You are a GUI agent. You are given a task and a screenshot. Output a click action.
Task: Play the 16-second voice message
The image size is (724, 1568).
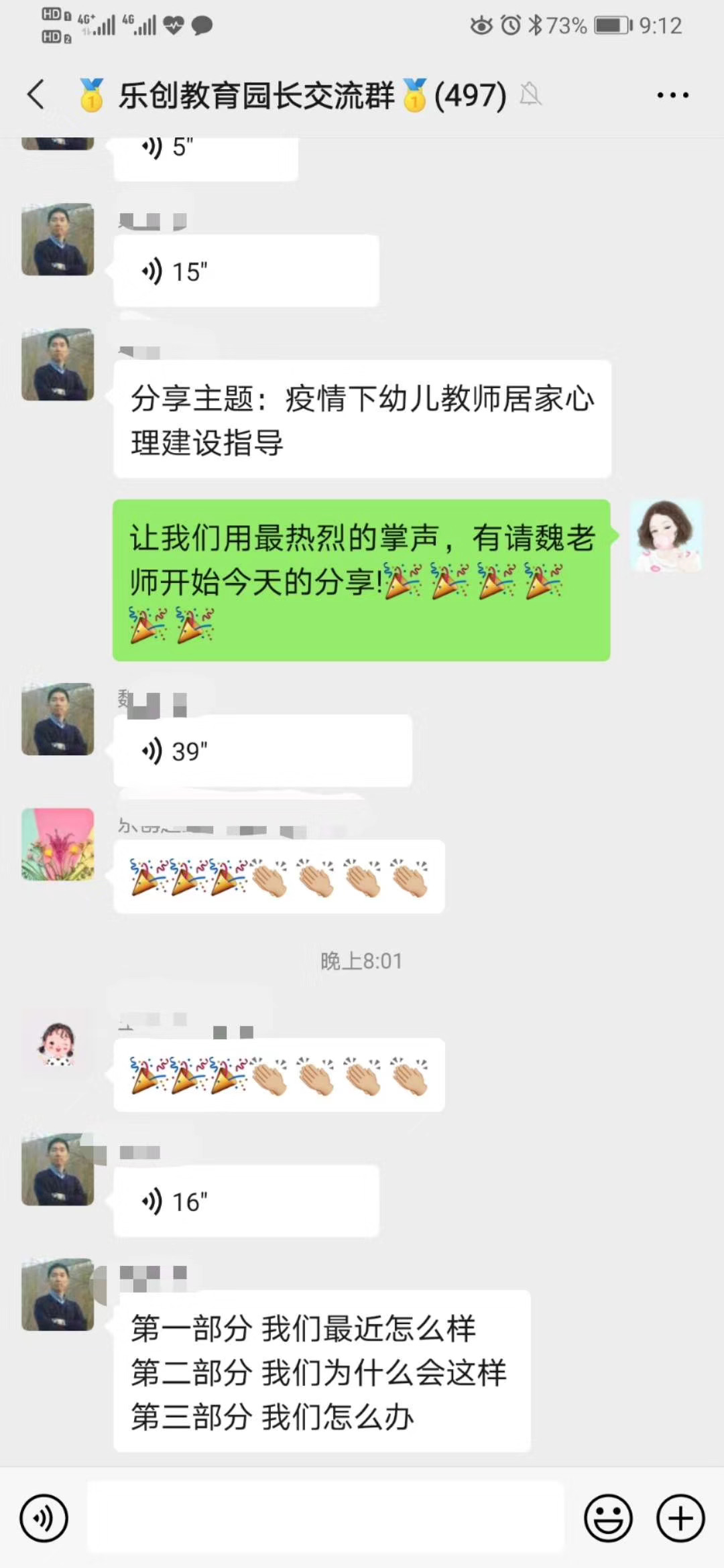click(245, 1201)
